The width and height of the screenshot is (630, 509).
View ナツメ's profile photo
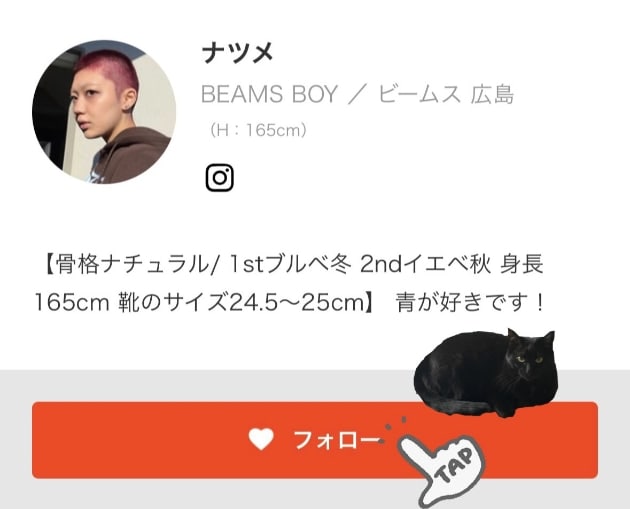[x=97, y=112]
